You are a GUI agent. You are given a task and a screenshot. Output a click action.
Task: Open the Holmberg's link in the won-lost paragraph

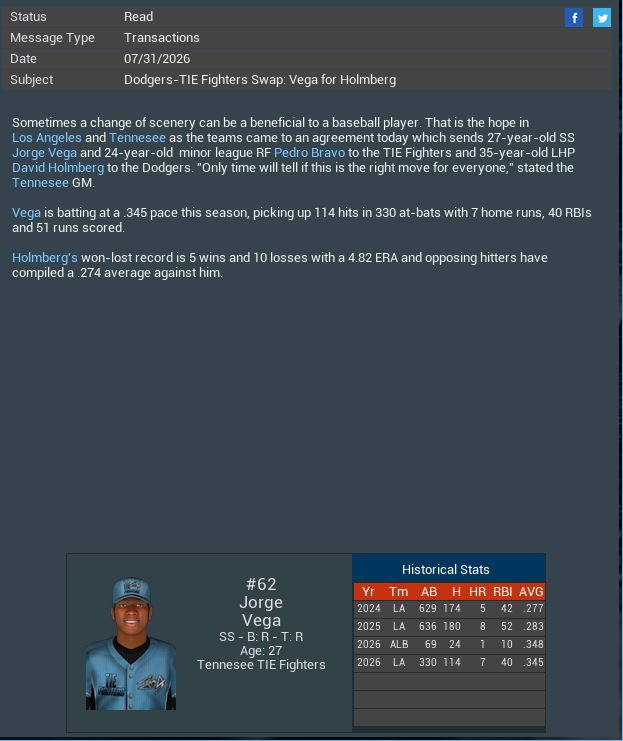point(45,258)
